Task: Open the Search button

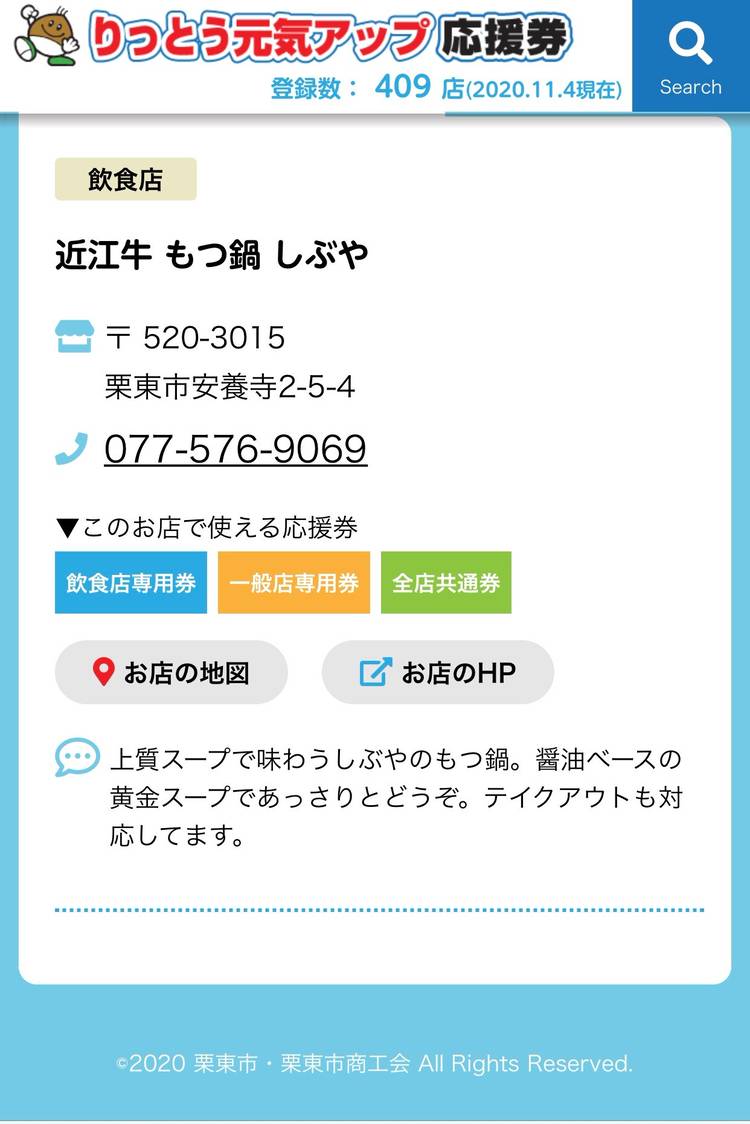Action: (690, 56)
